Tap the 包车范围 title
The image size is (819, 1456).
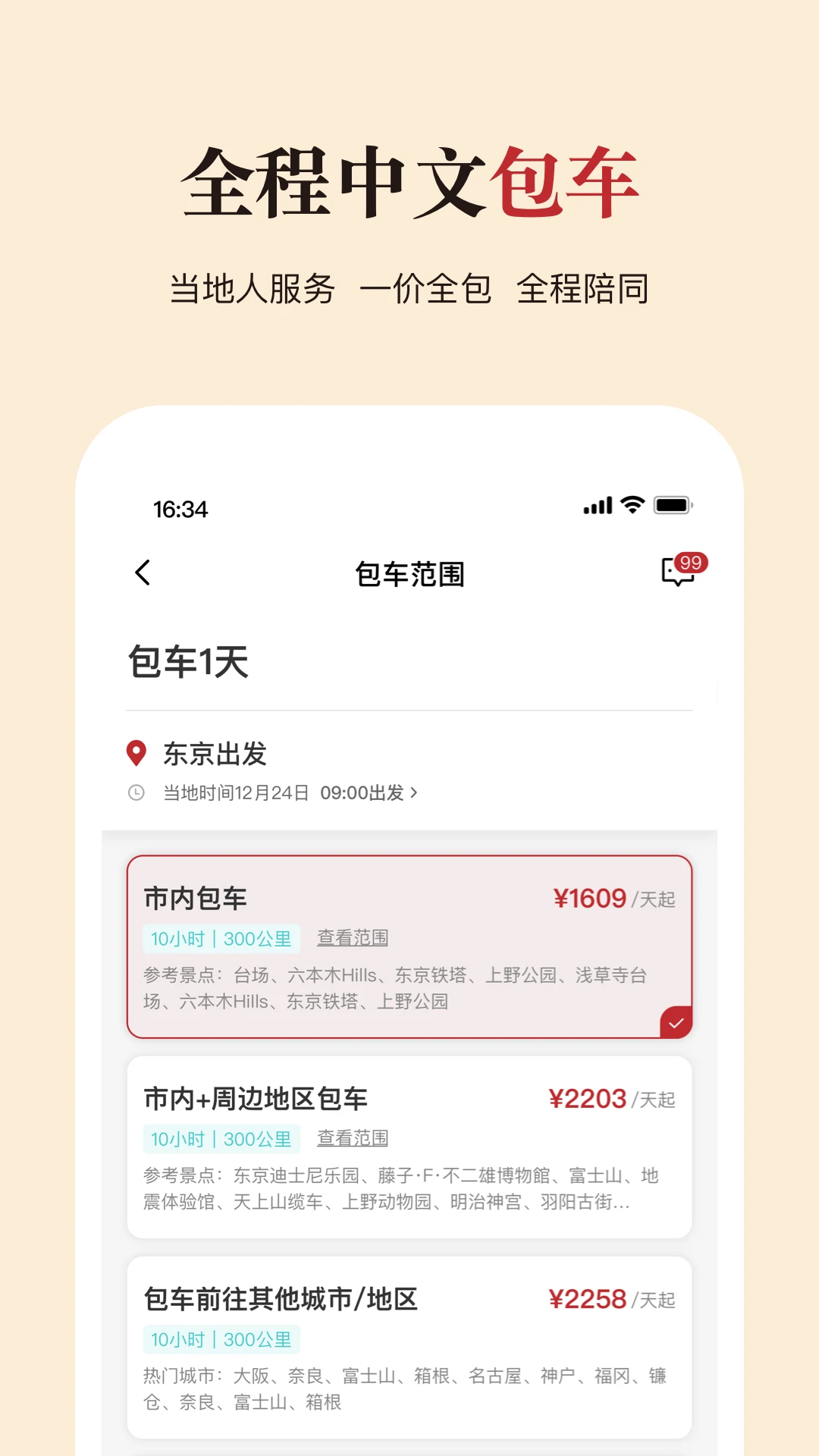click(409, 574)
